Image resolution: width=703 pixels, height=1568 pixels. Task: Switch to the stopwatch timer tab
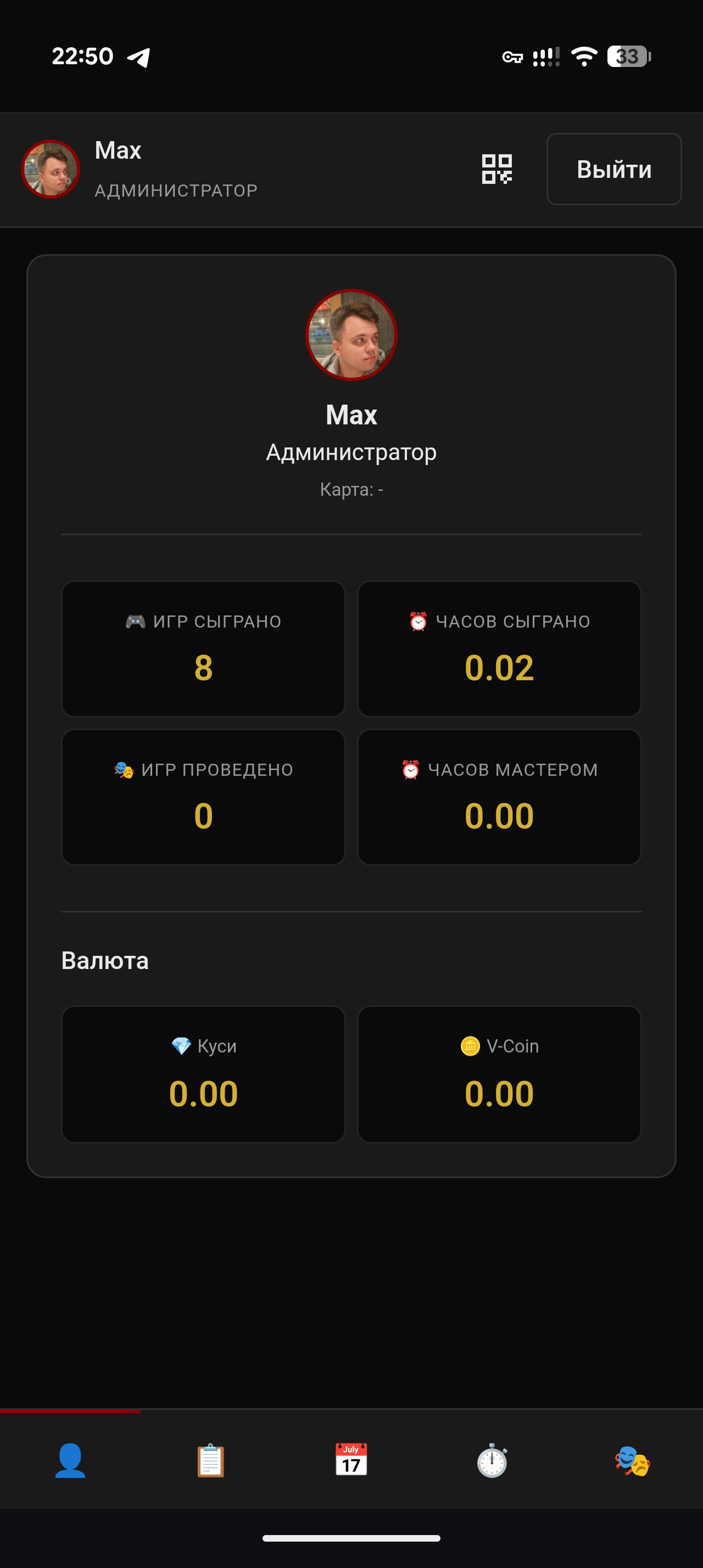(492, 1460)
